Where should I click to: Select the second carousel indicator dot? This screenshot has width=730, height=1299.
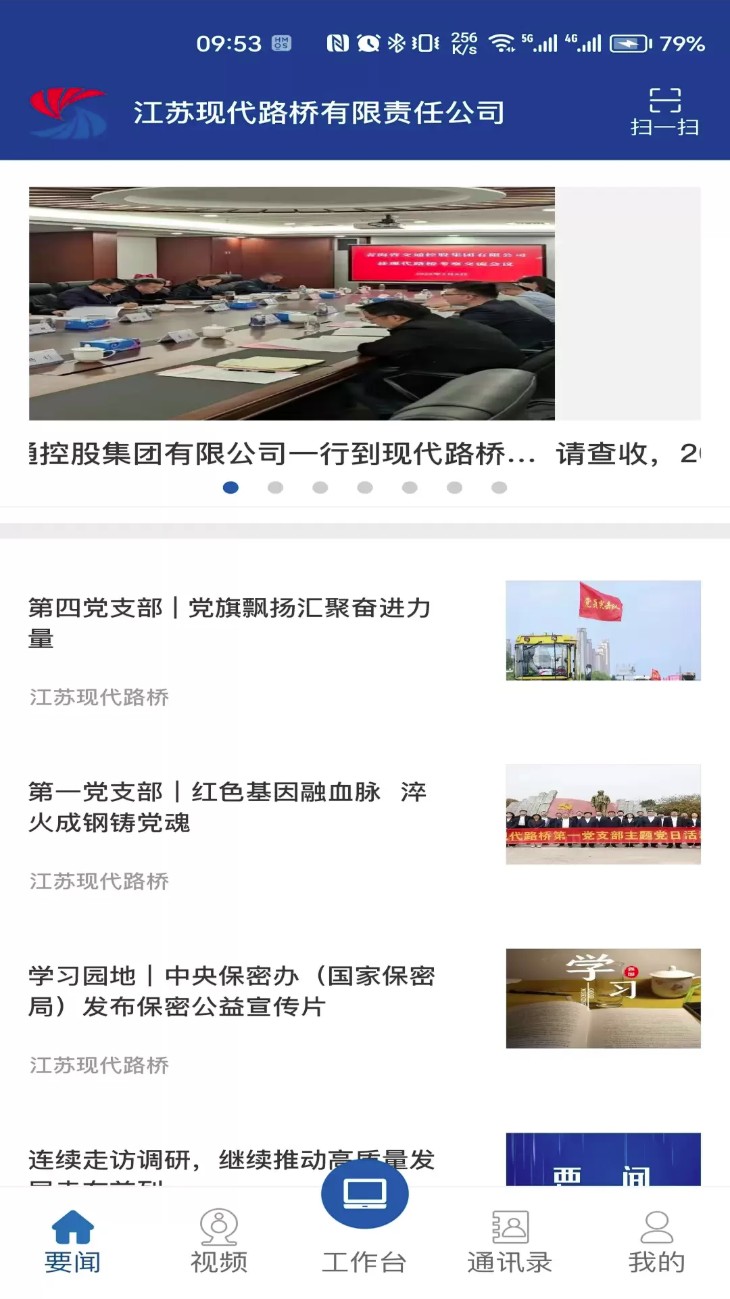[x=275, y=489]
